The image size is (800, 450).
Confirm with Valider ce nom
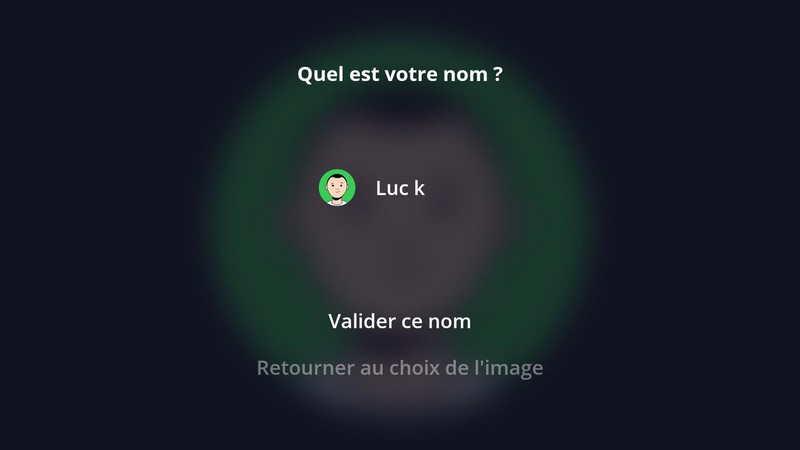[x=399, y=321]
